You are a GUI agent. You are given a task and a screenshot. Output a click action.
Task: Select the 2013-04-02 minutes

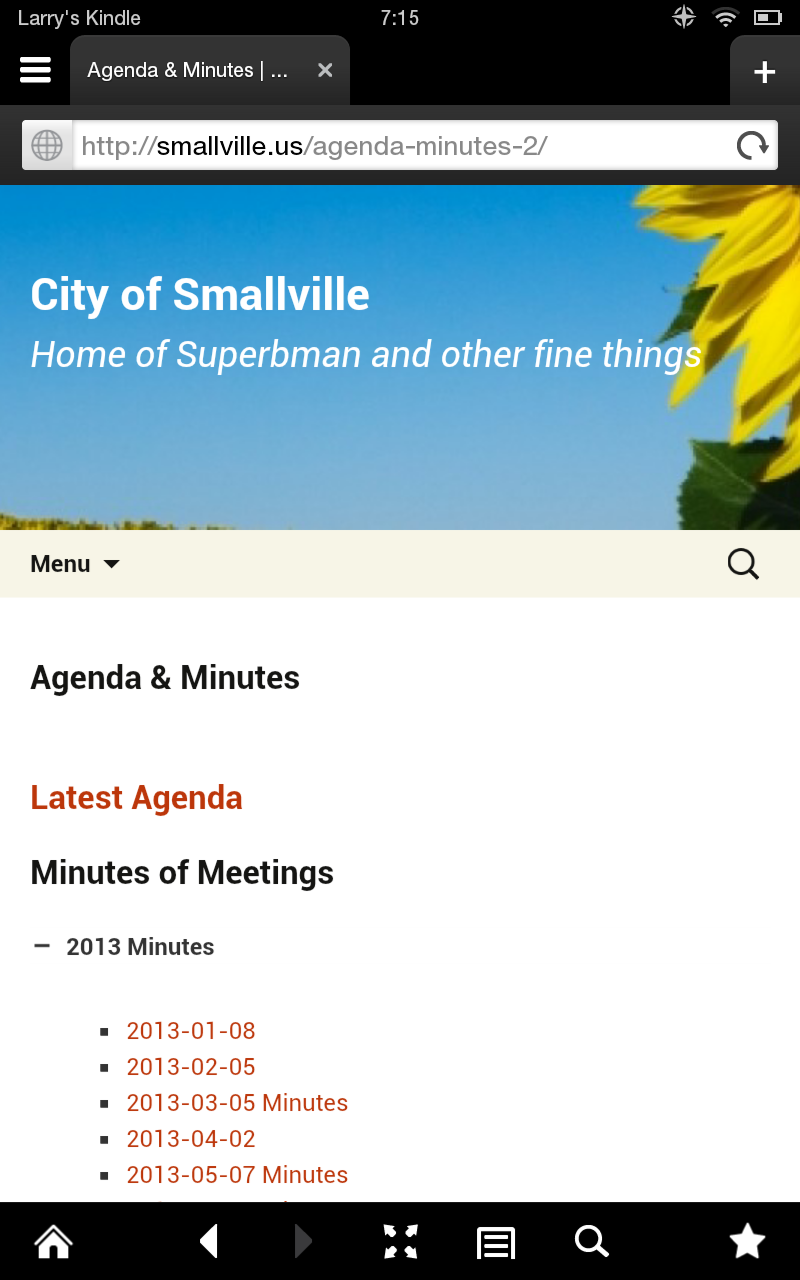point(191,1139)
